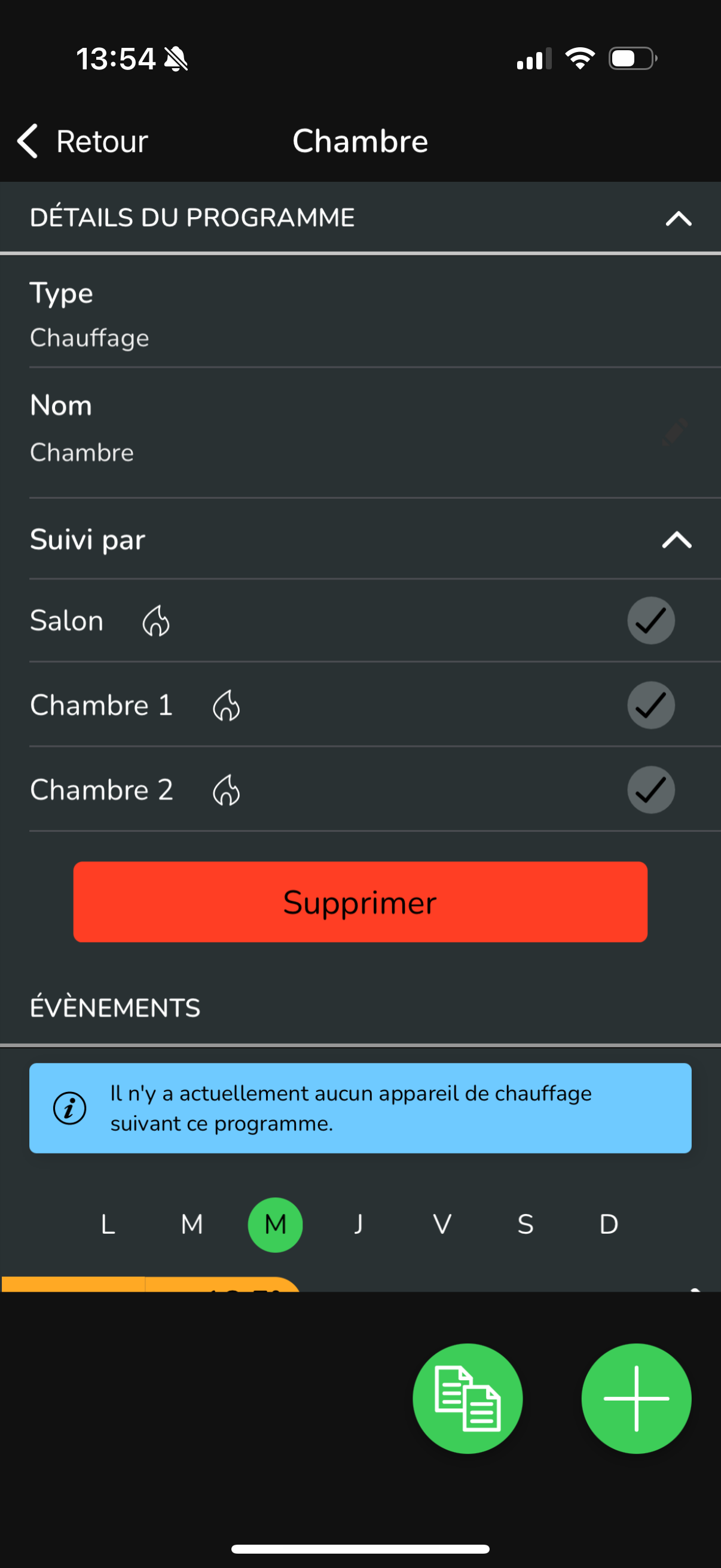Edit the program name with the pencil icon
Screen dimensions: 721x1568
tap(675, 432)
